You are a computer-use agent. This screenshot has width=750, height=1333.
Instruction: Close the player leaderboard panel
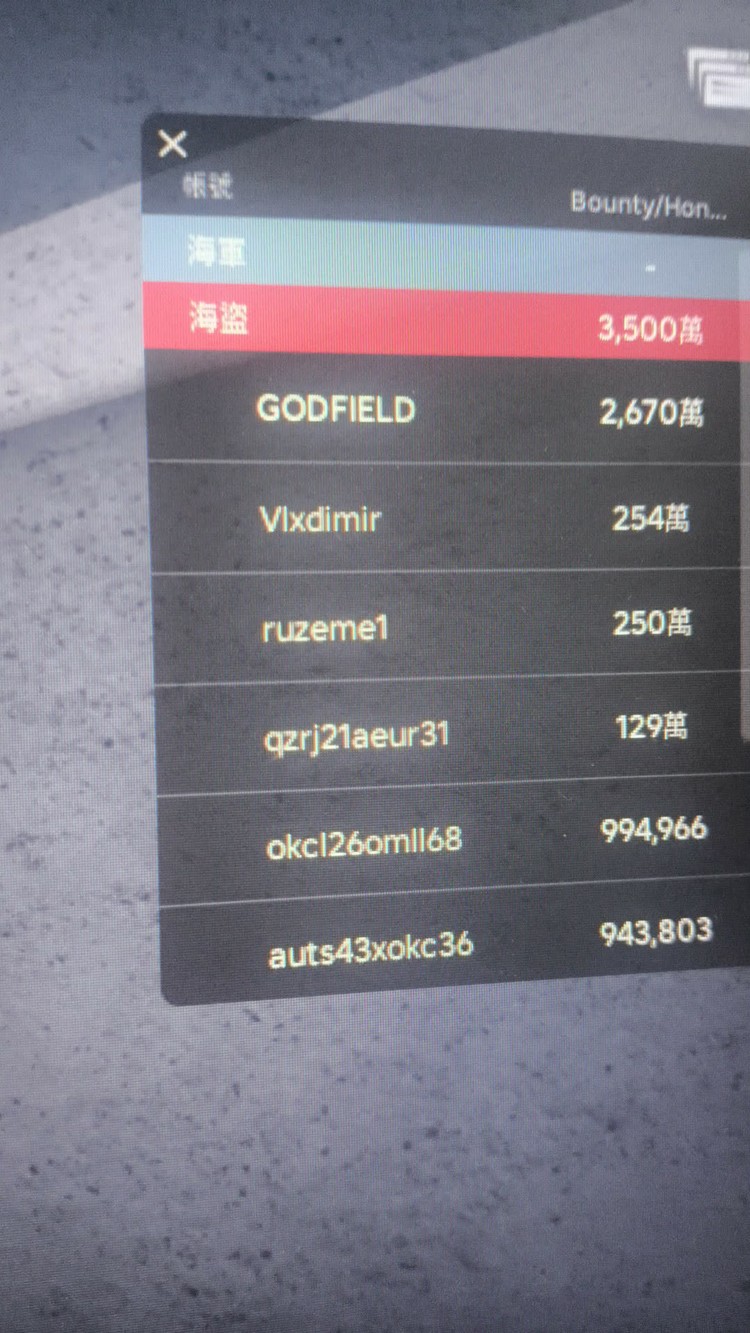(172, 145)
